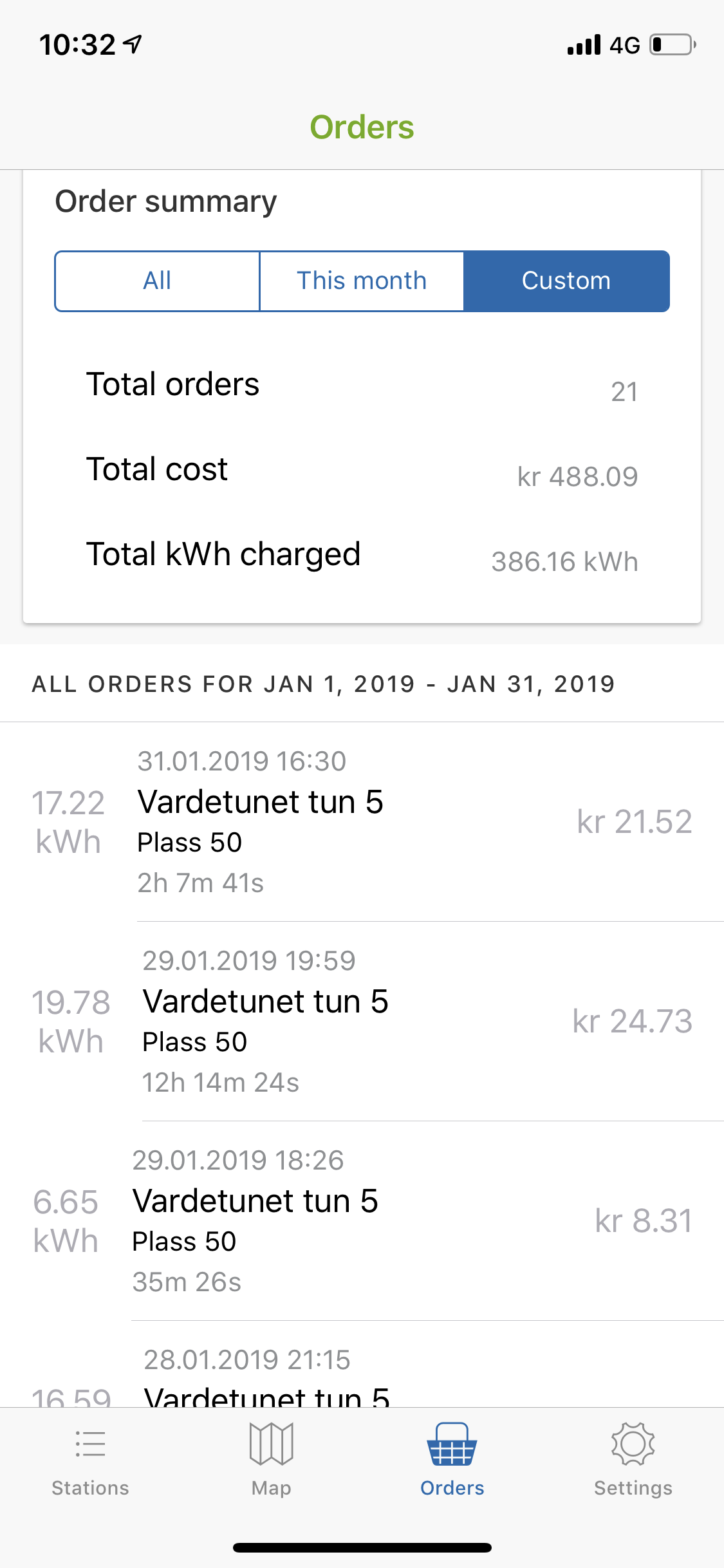Switch to the Map tab
Viewport: 724px width, 1568px height.
coord(272,1460)
